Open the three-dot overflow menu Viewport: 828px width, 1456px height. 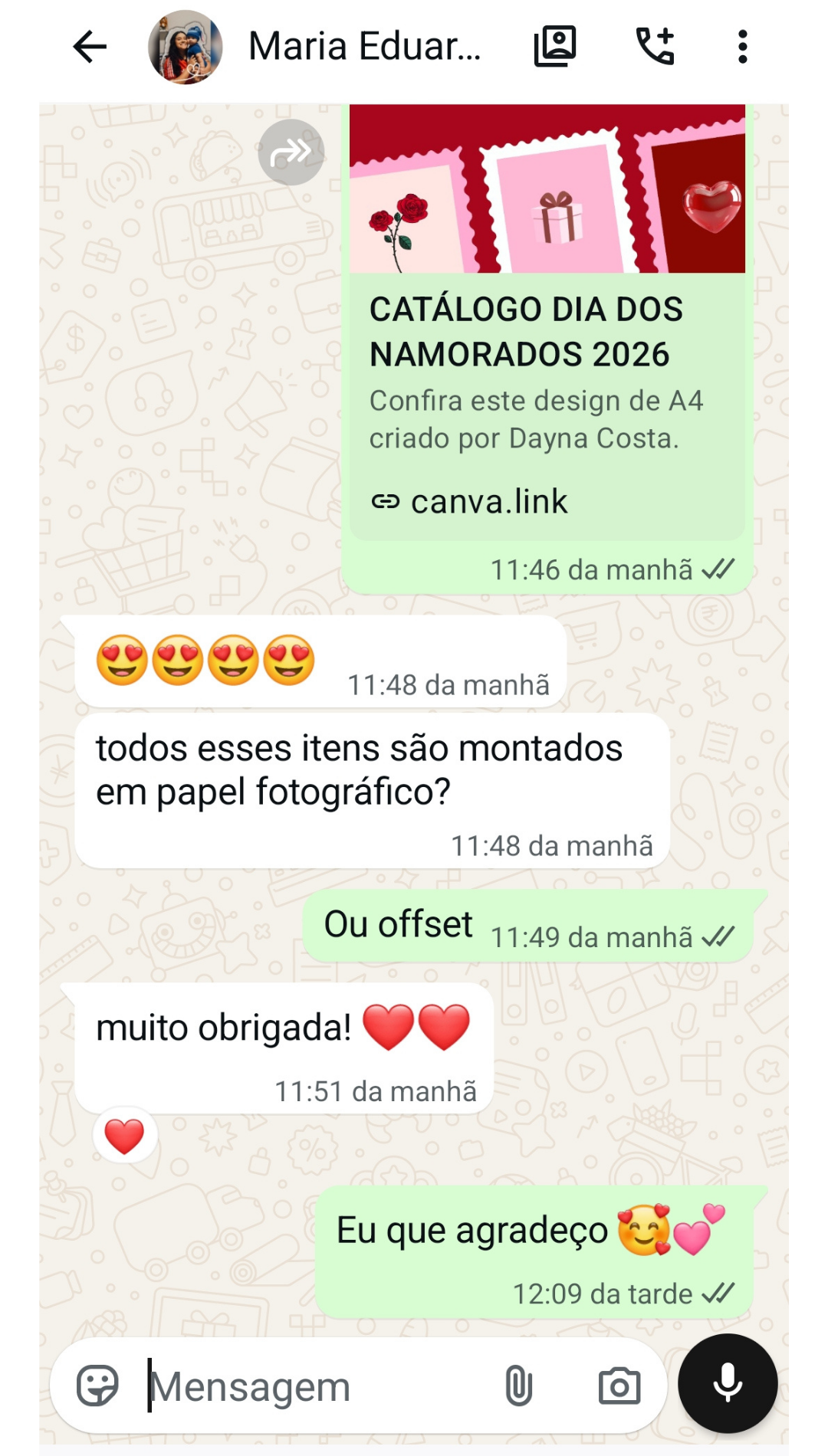tap(742, 47)
